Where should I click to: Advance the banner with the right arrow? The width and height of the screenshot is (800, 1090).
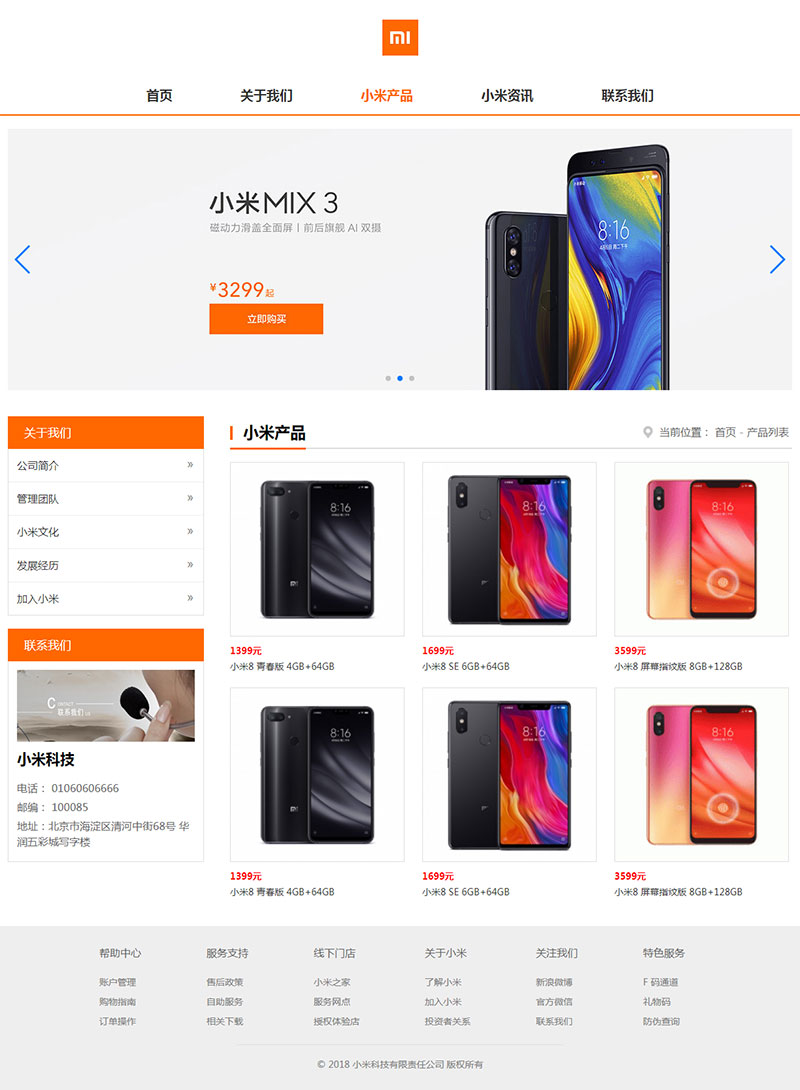tap(777, 260)
